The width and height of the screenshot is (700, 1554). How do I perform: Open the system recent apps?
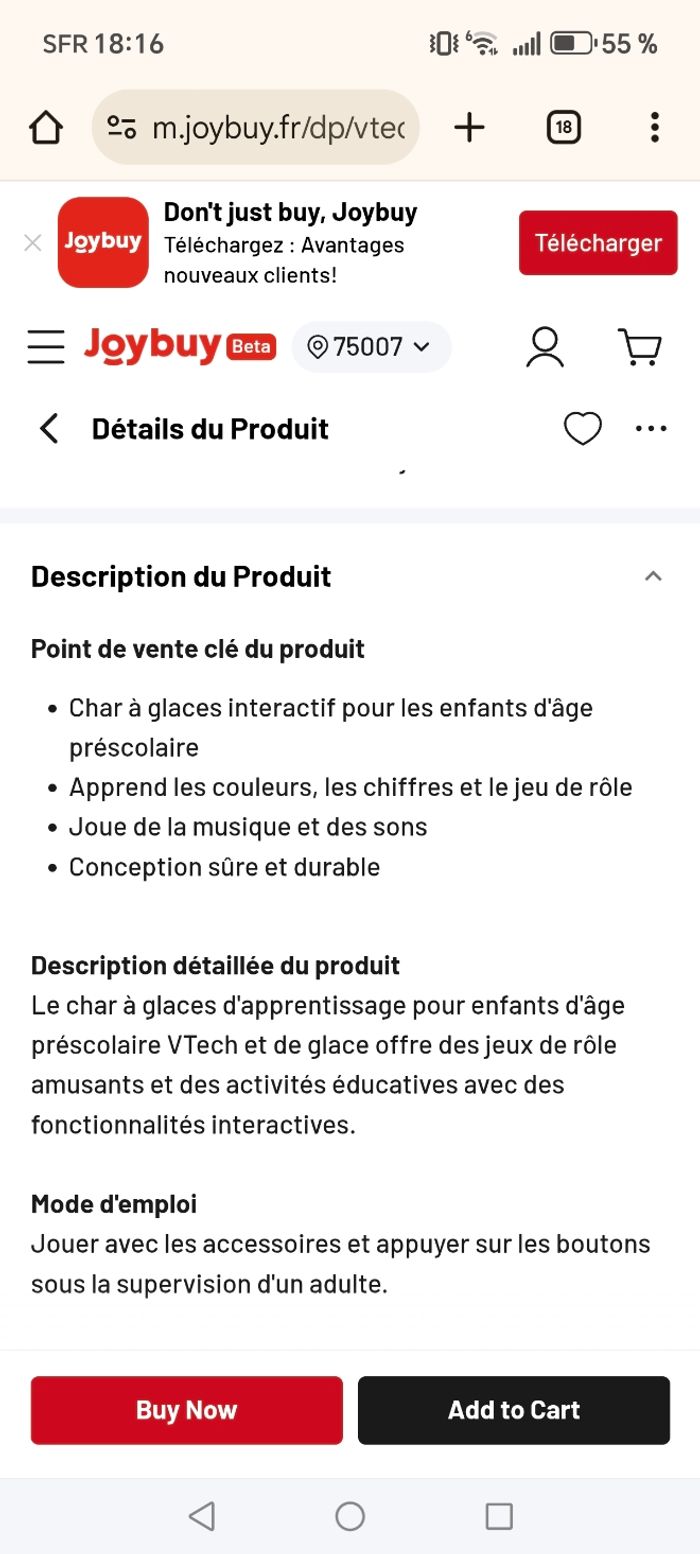tap(499, 1516)
